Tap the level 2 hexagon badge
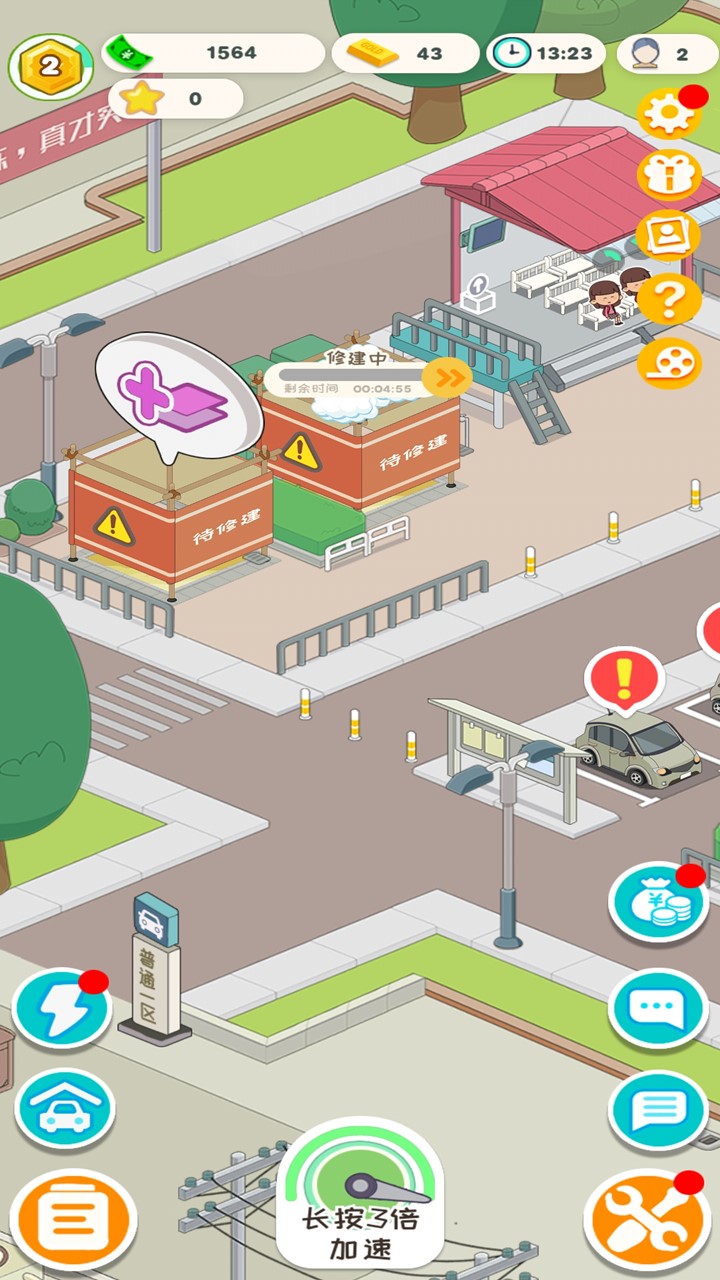The image size is (720, 1280). click(x=51, y=66)
